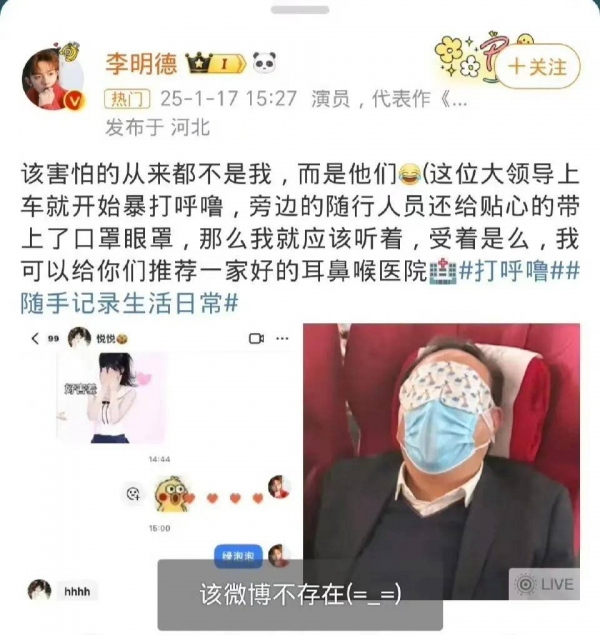Open the 李明德 username link

[x=142, y=65]
